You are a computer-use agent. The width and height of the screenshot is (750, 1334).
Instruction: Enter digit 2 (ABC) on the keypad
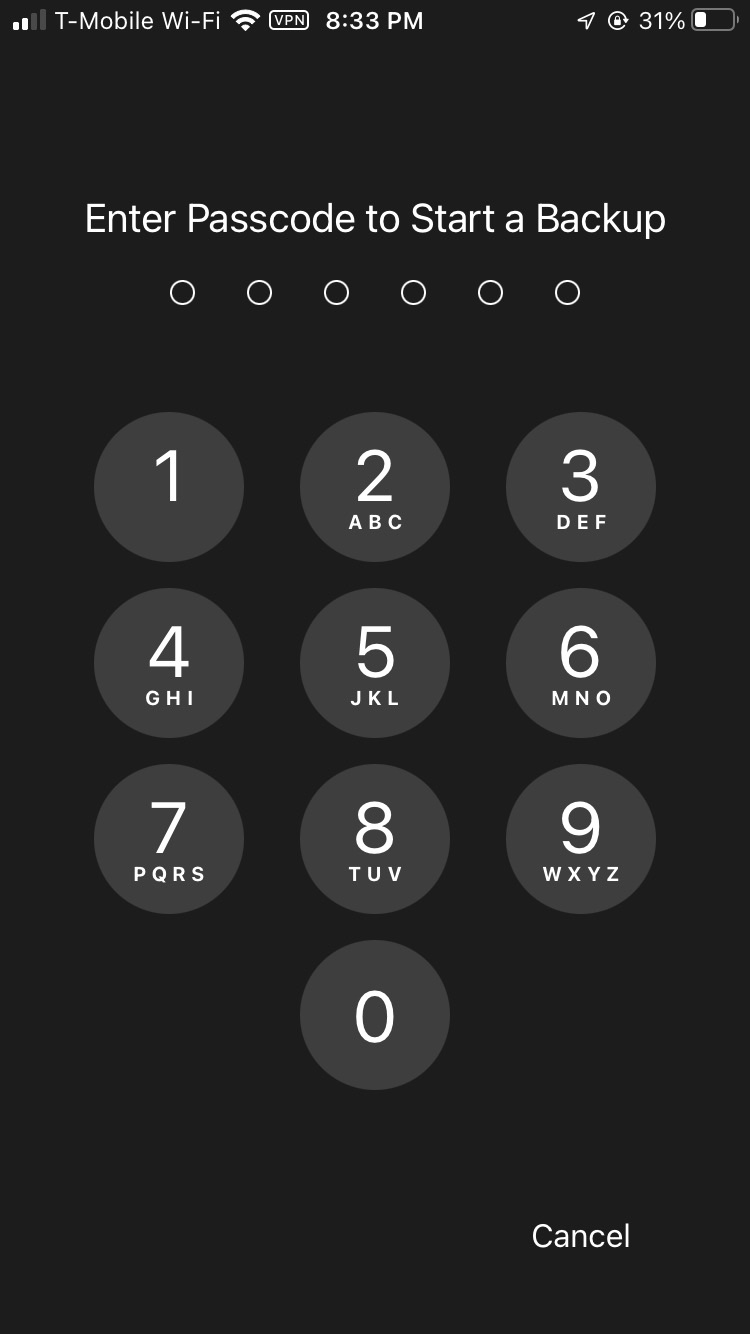(375, 487)
